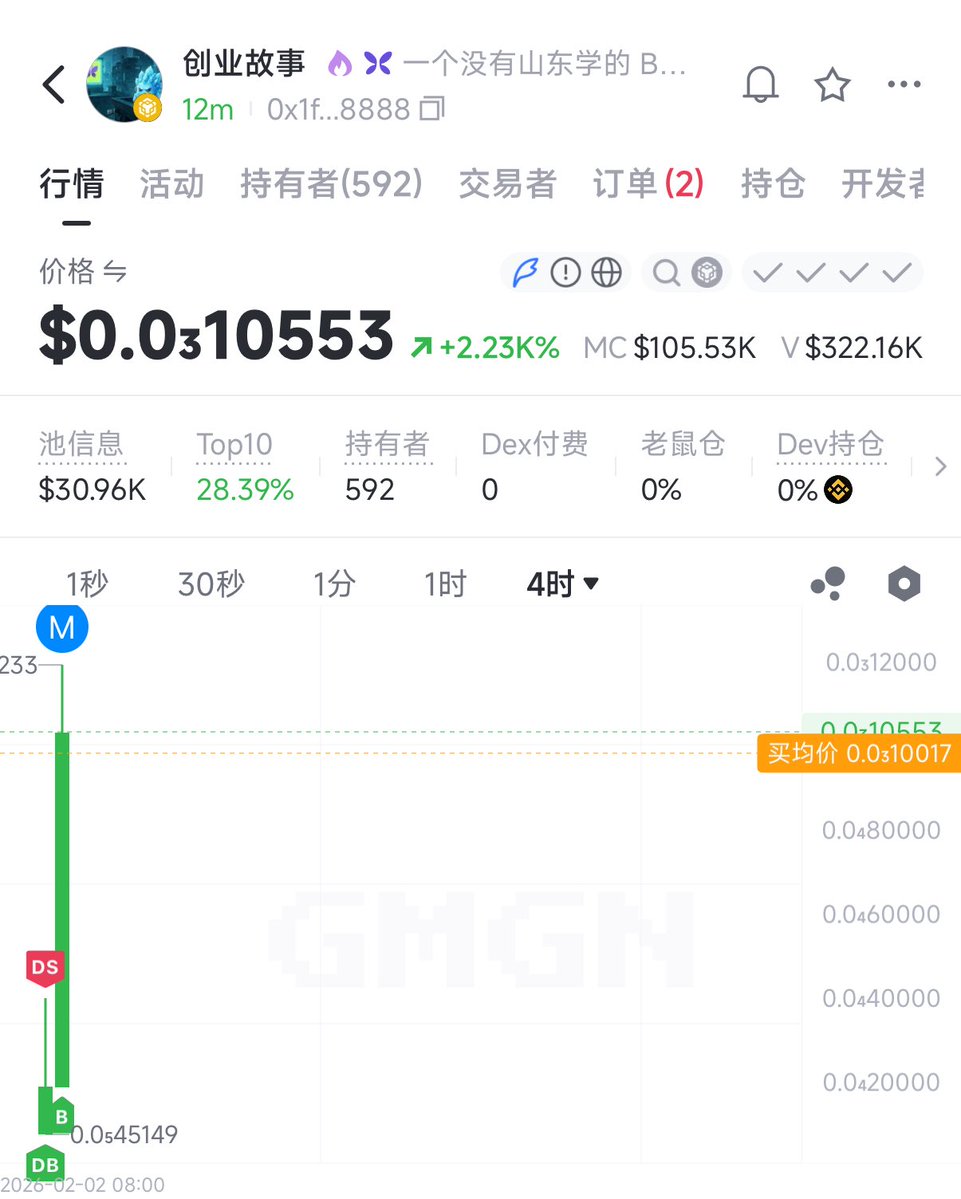Switch to the 交易者 tab
The image size is (961, 1199).
click(507, 184)
